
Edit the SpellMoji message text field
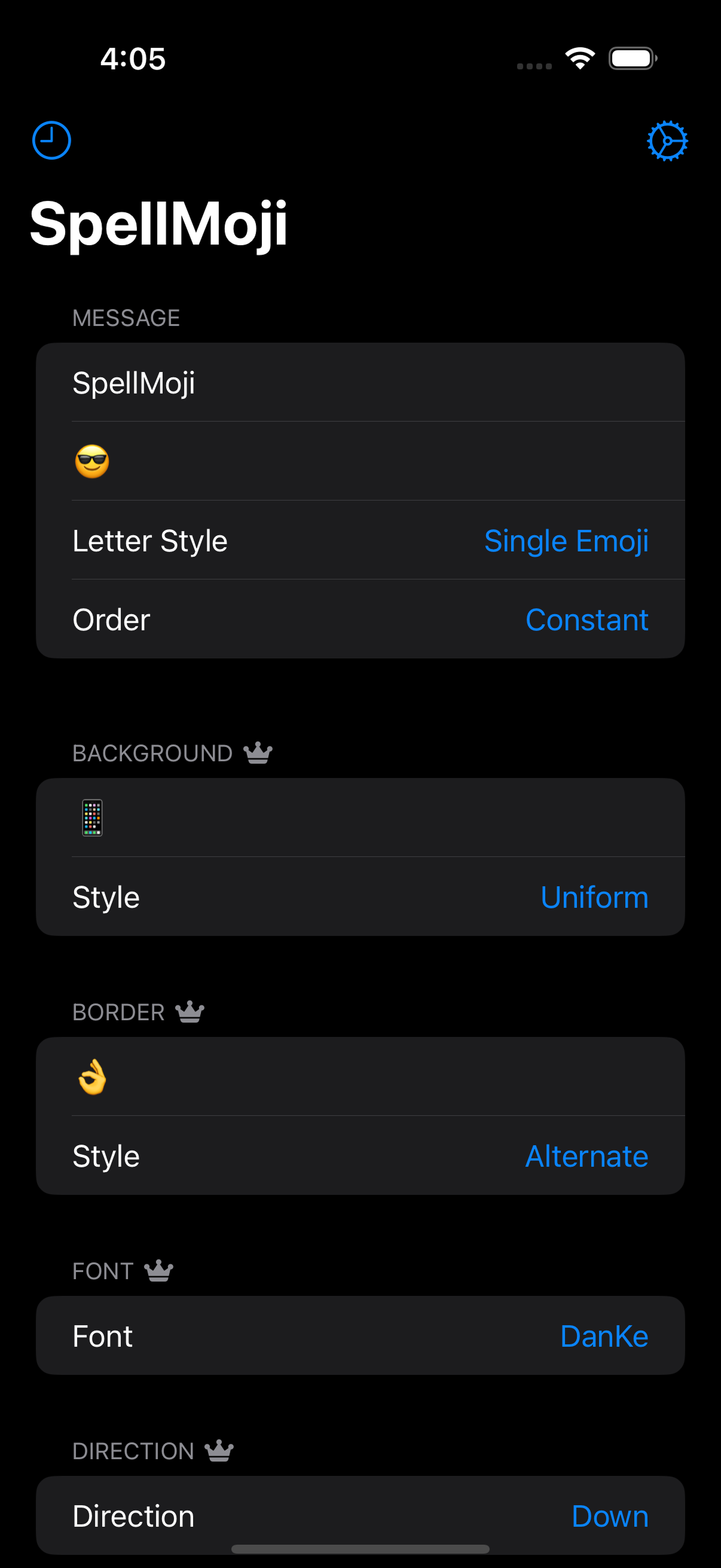click(x=359, y=383)
